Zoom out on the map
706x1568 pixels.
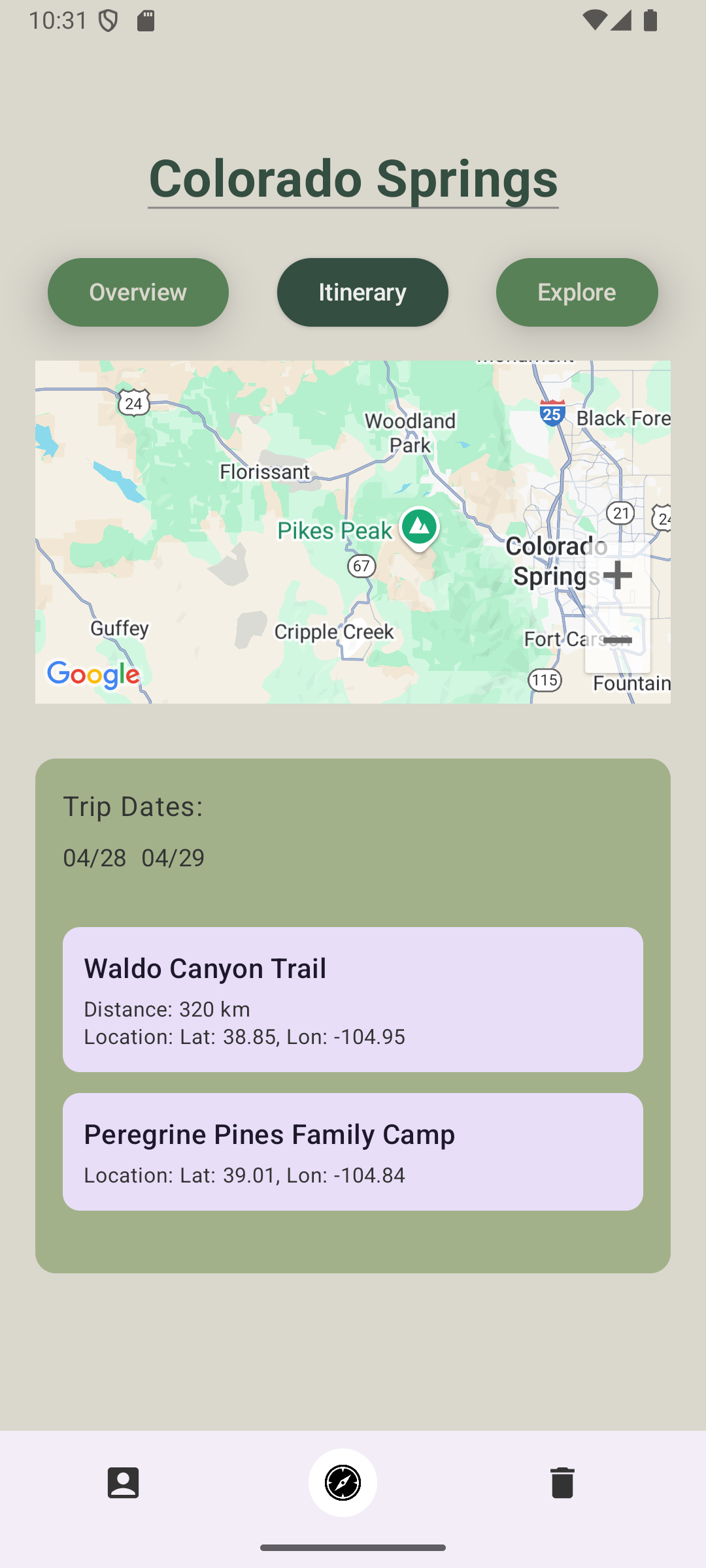tap(617, 640)
